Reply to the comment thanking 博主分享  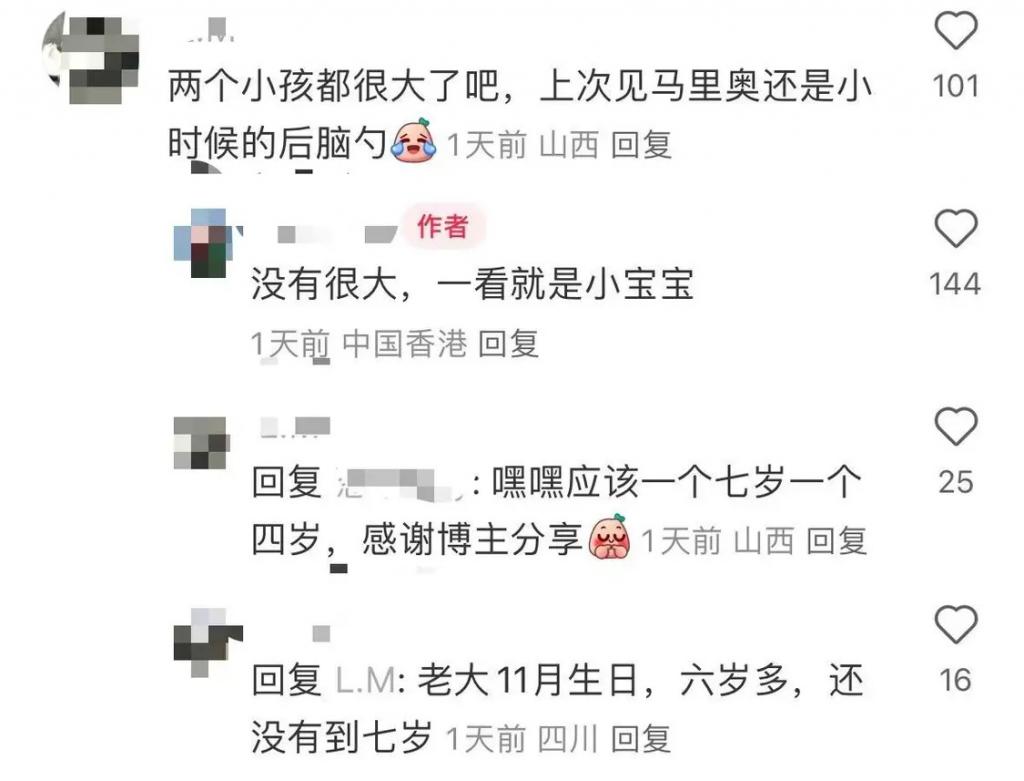(836, 542)
